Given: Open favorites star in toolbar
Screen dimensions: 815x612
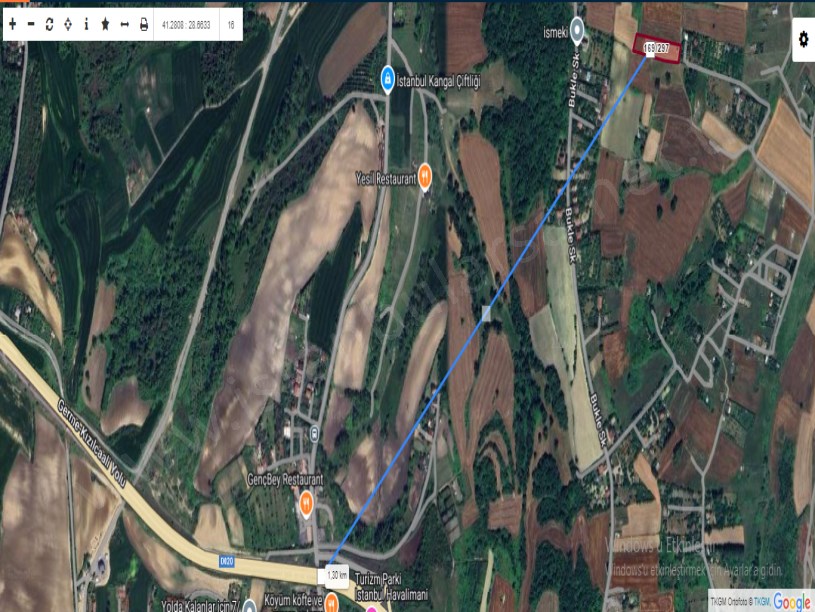Looking at the screenshot, I should (105, 23).
